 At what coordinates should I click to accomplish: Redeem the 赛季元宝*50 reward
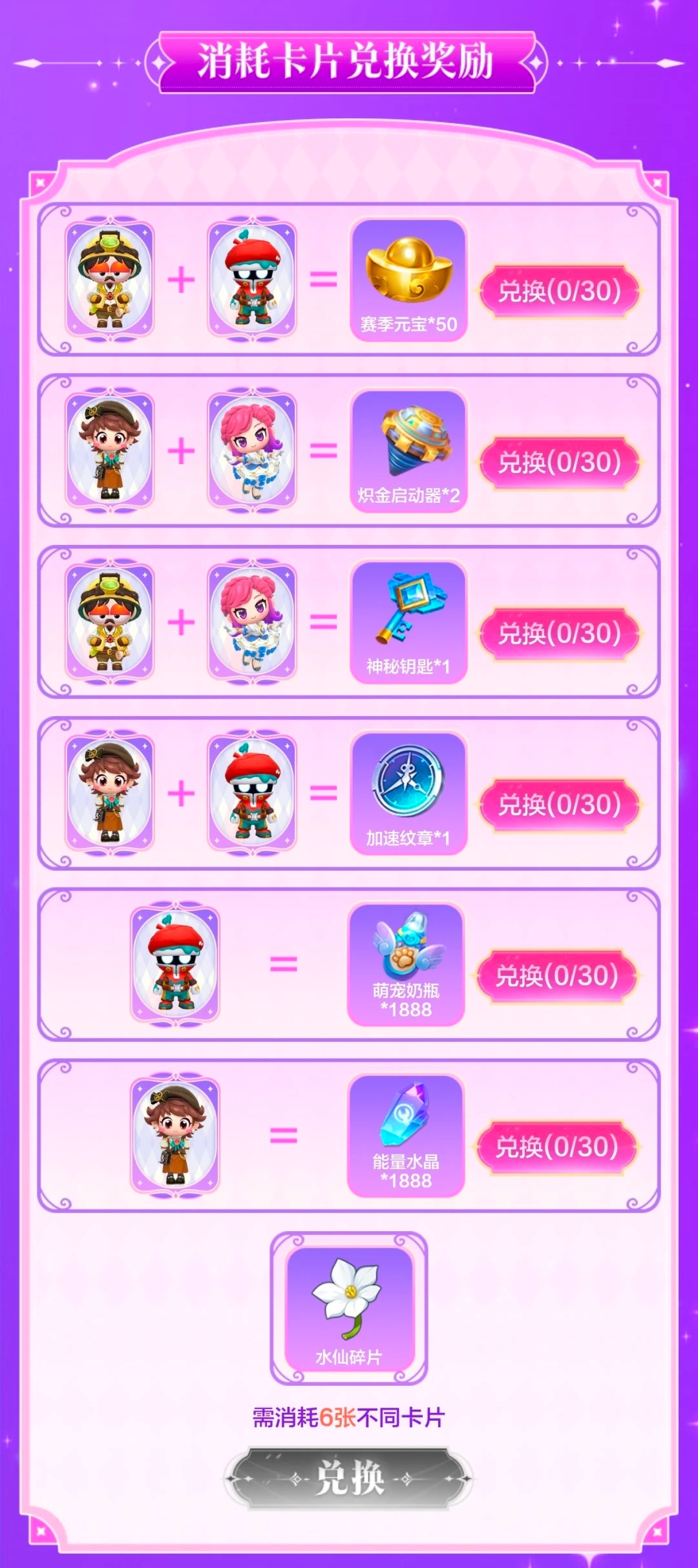559,291
